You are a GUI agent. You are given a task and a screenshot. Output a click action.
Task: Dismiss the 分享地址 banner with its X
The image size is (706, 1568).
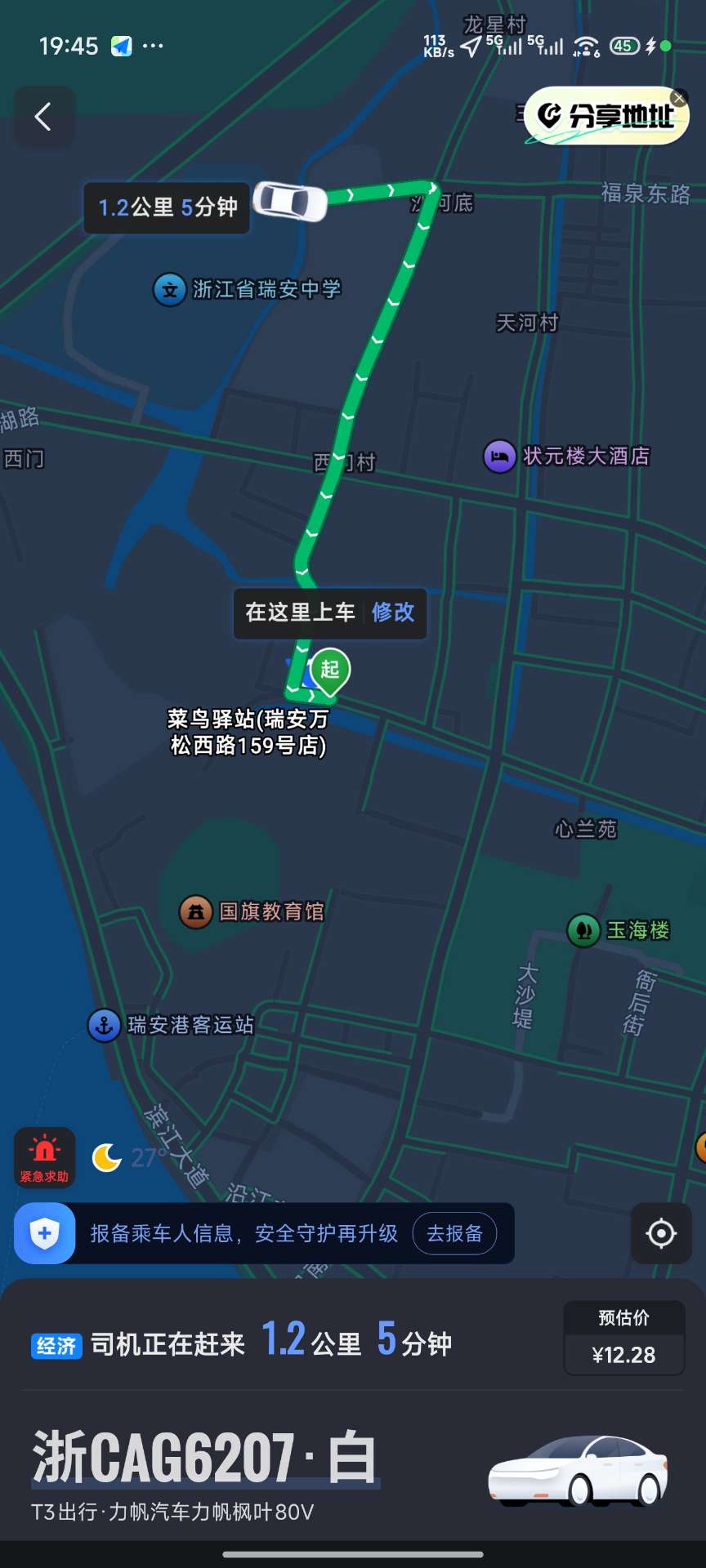(x=678, y=98)
